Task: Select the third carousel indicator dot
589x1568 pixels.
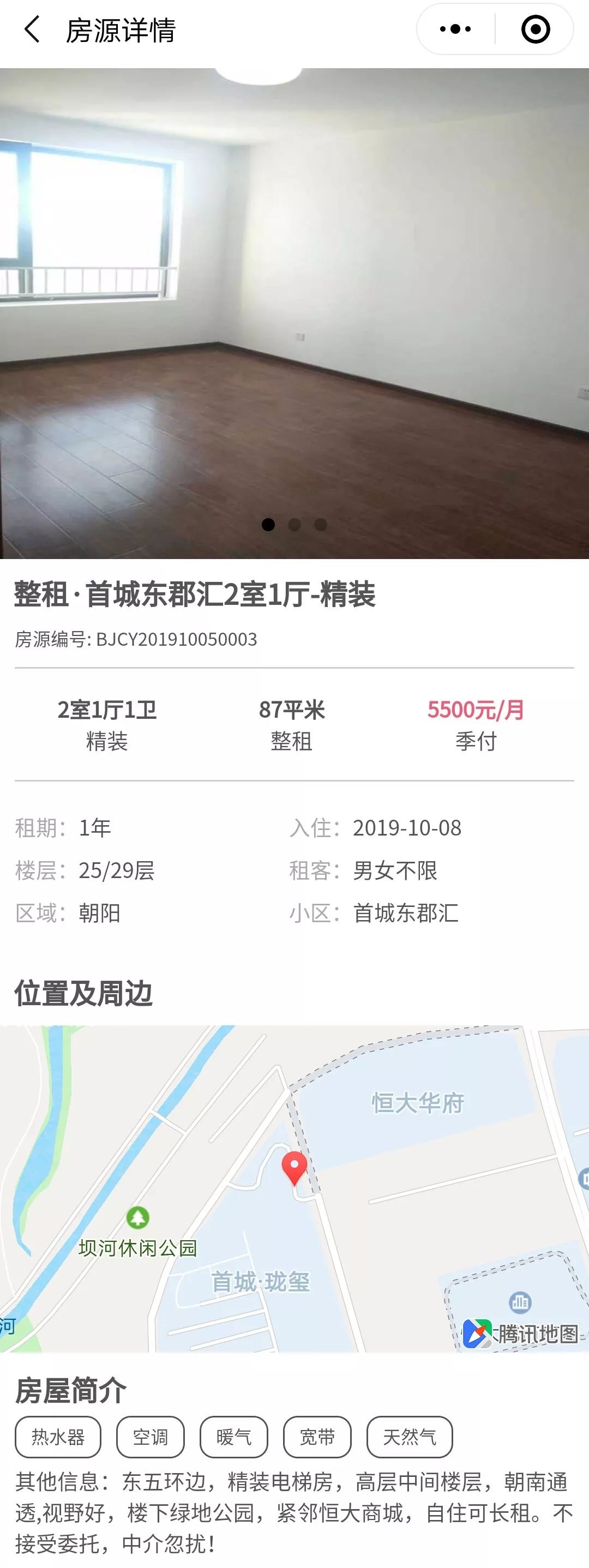Action: click(x=320, y=524)
